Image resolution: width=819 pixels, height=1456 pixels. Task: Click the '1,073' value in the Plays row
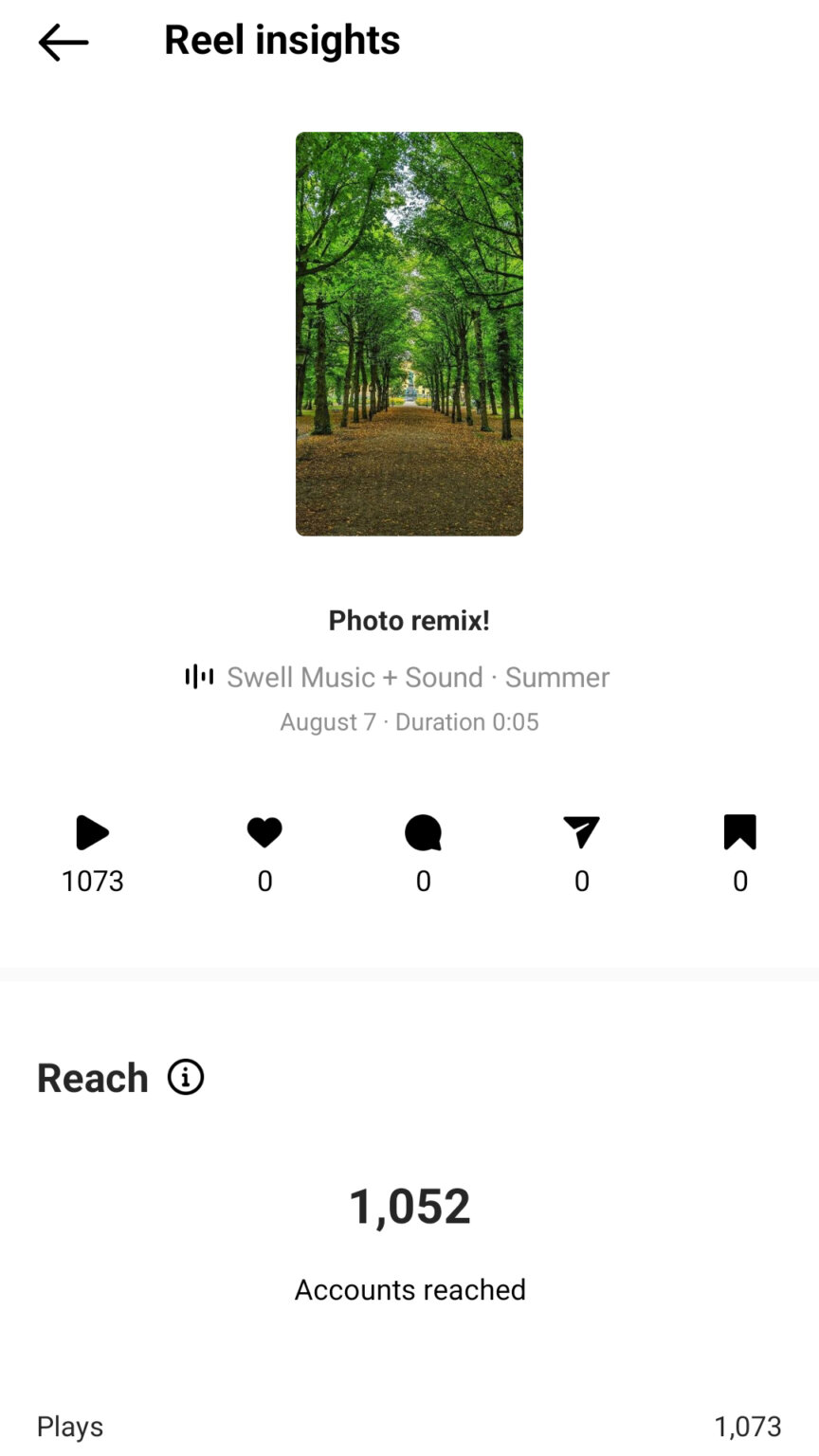(748, 1426)
